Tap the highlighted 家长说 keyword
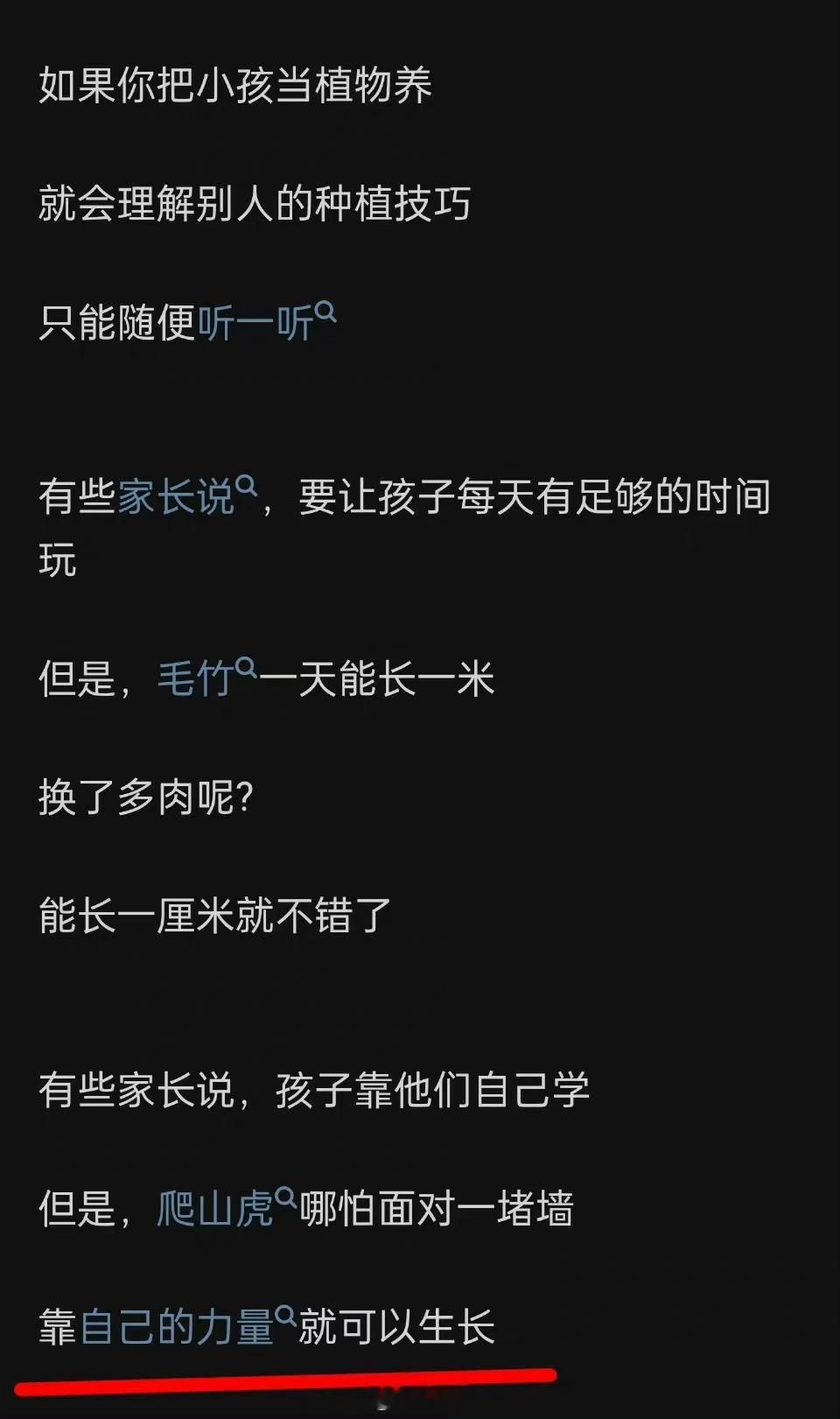The height and width of the screenshot is (1419, 840). (x=176, y=497)
